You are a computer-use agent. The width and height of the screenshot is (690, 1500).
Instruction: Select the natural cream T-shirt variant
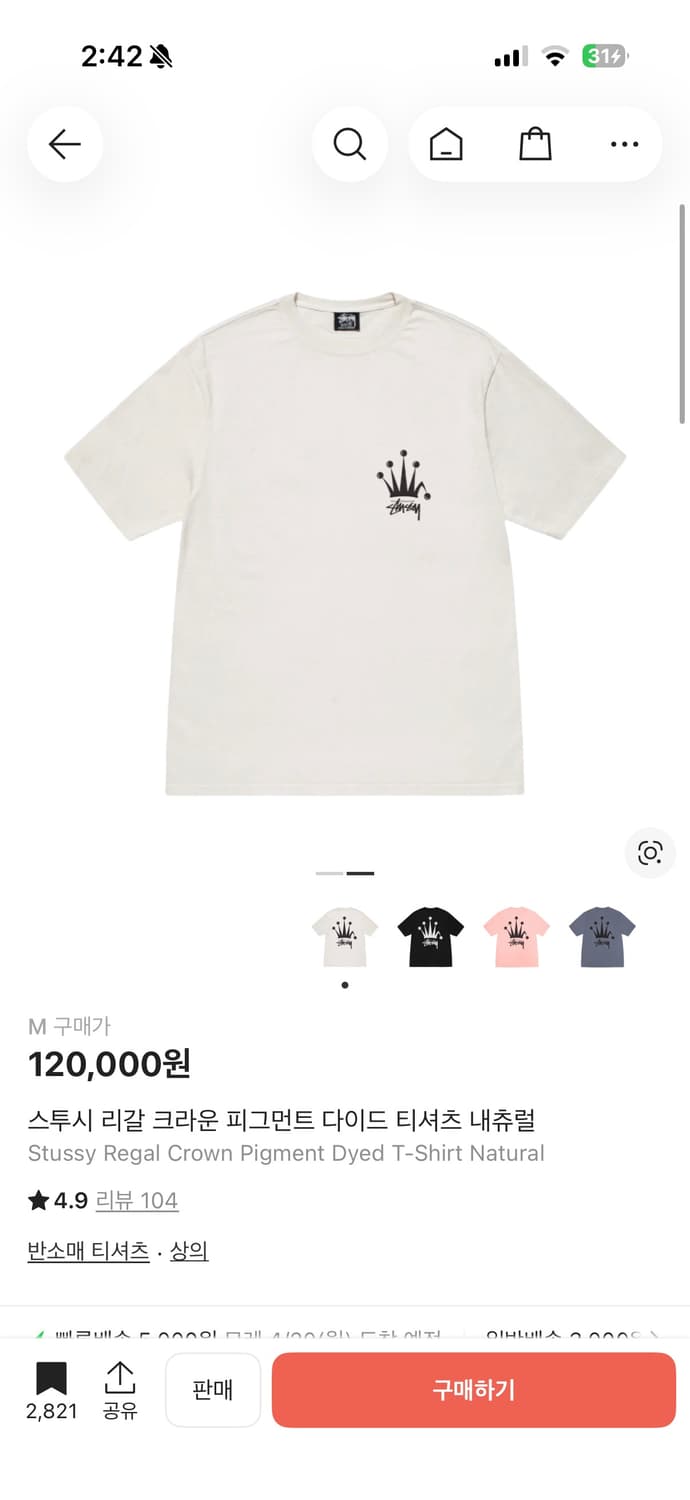tap(345, 937)
